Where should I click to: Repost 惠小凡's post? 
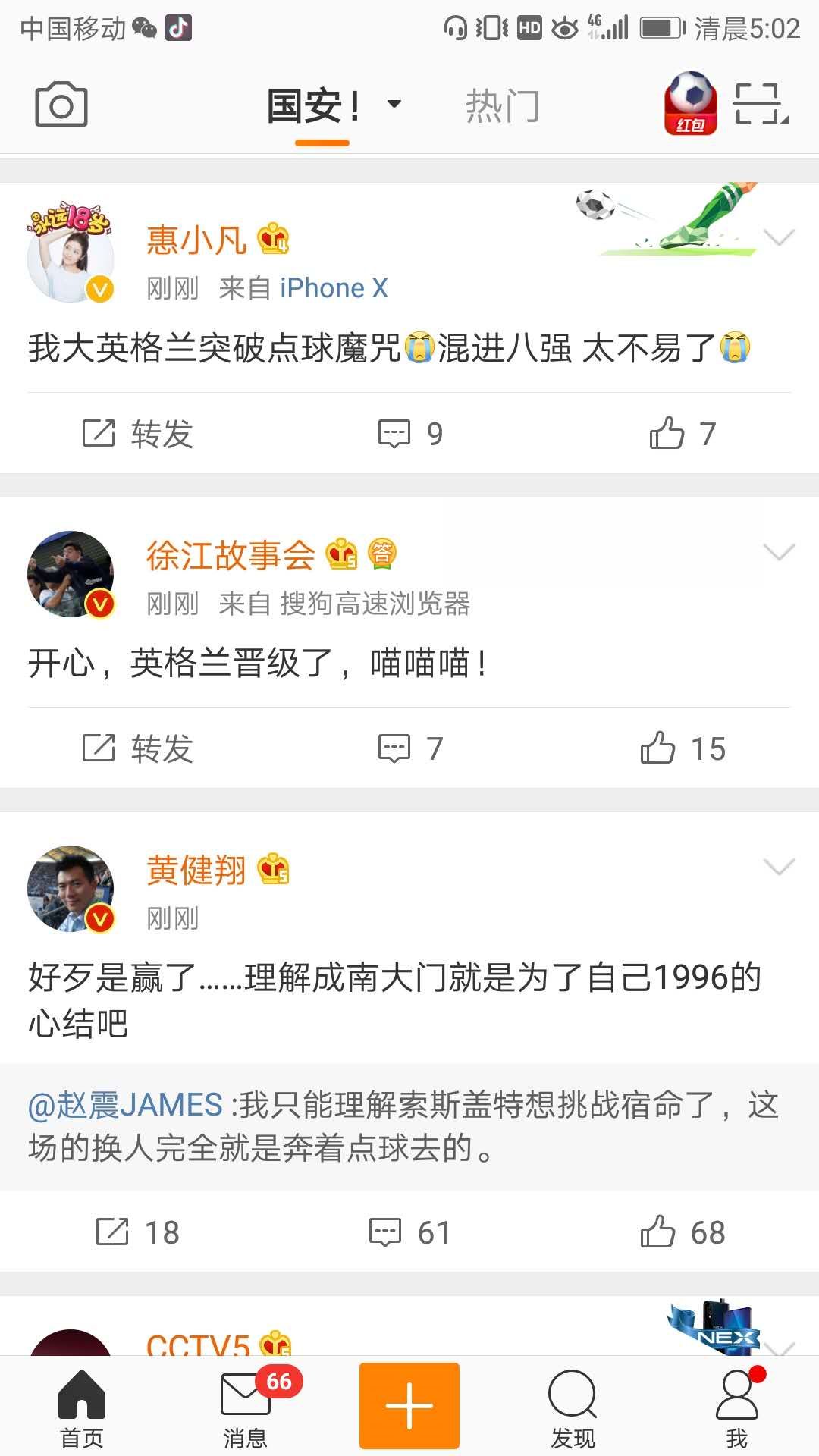coord(138,434)
